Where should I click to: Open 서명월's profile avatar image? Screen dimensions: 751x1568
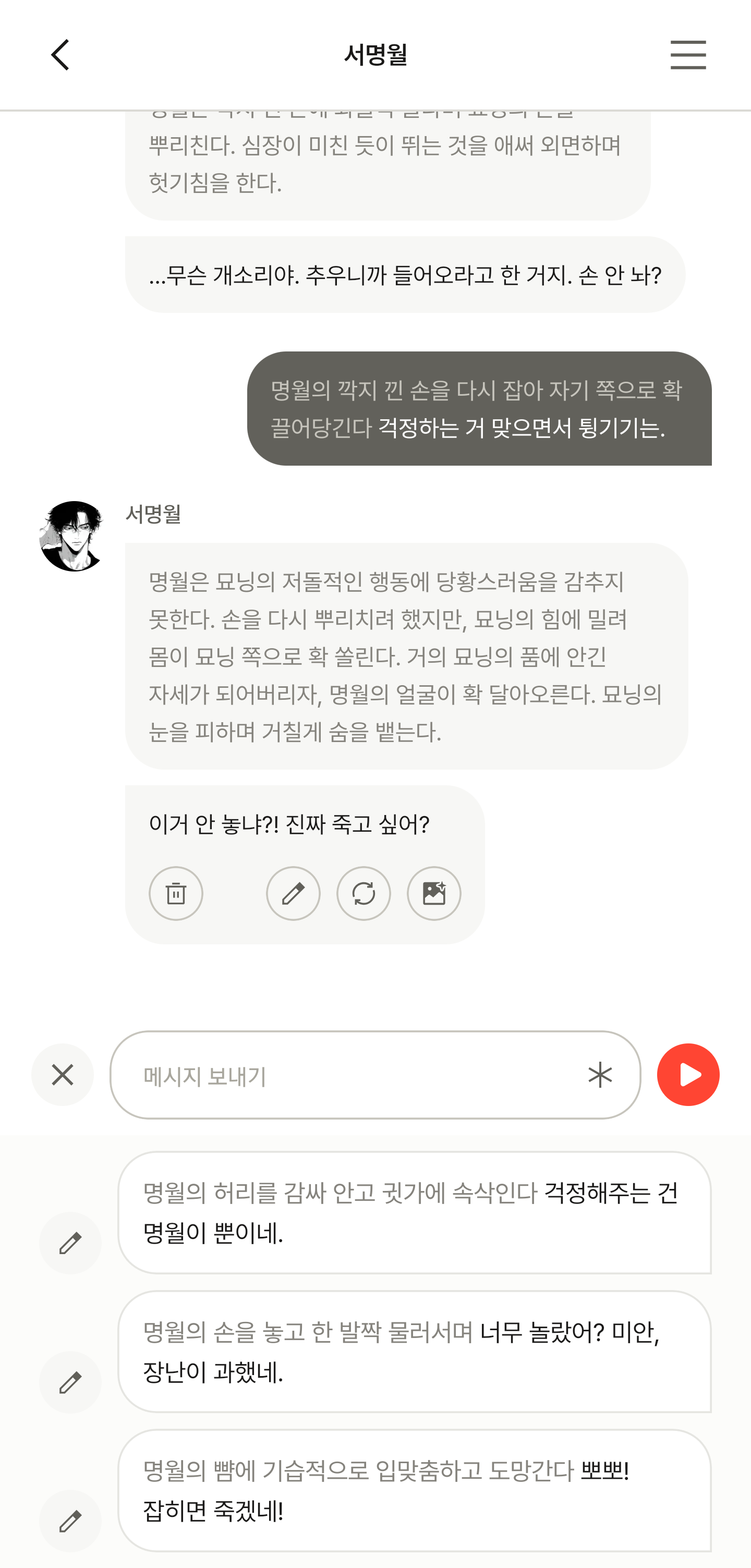click(71, 534)
